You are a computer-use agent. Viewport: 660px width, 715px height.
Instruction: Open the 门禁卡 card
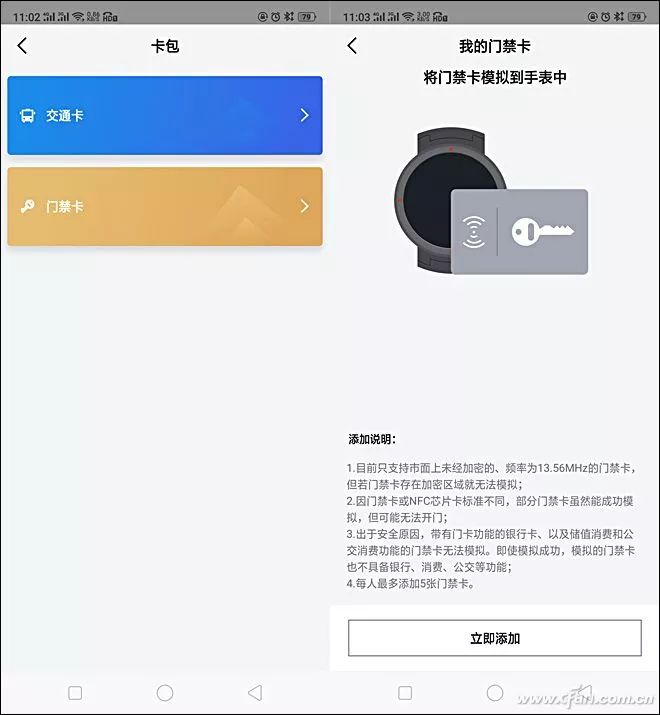tap(165, 206)
